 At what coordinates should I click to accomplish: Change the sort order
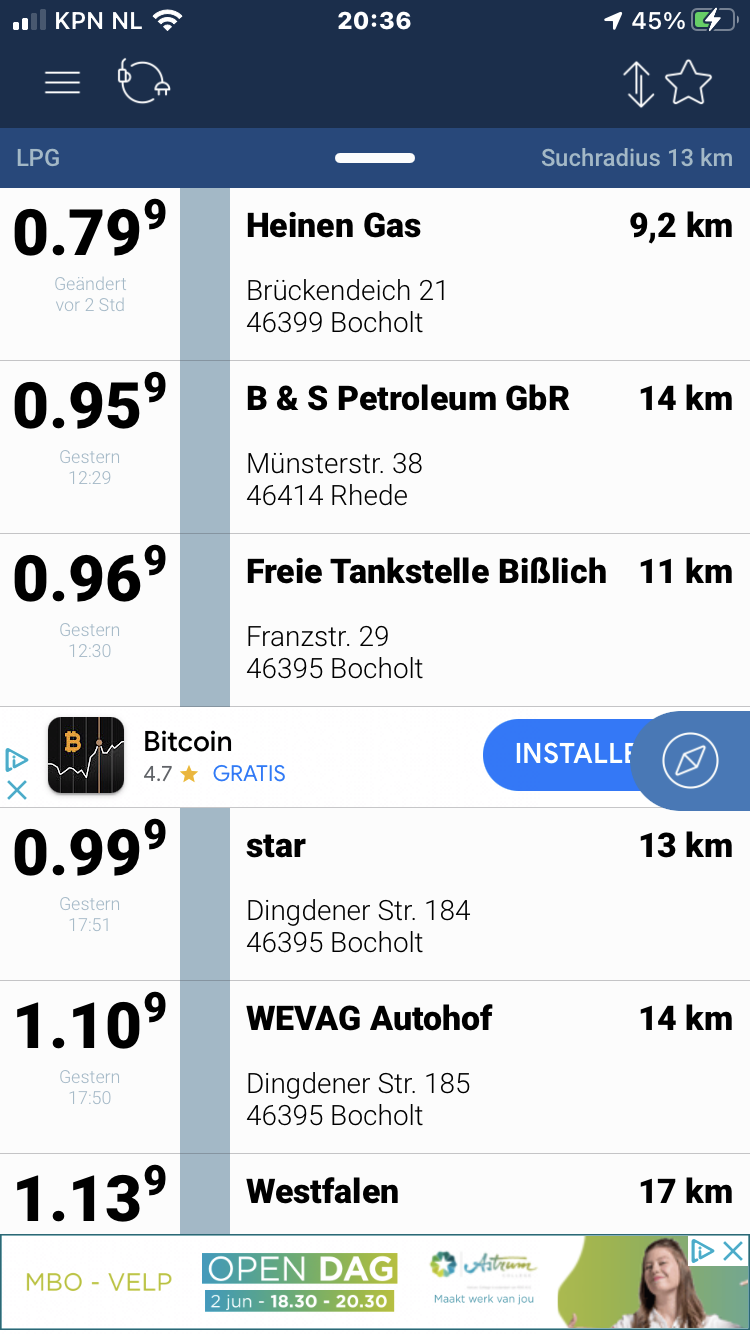[639, 83]
